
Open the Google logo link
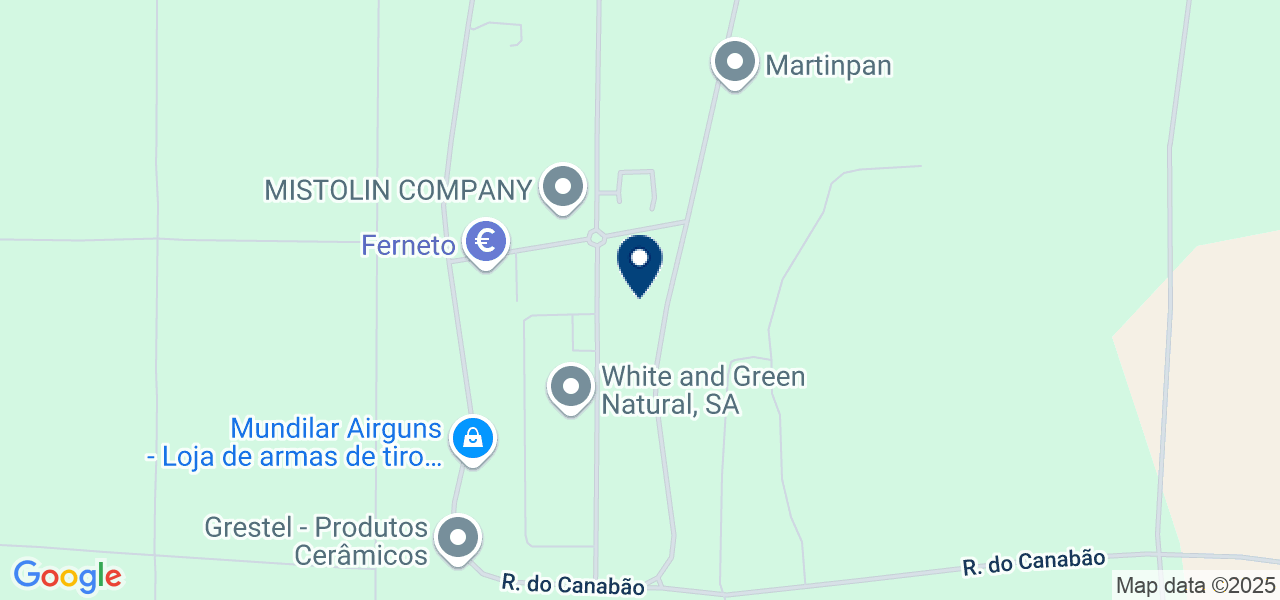(67, 576)
